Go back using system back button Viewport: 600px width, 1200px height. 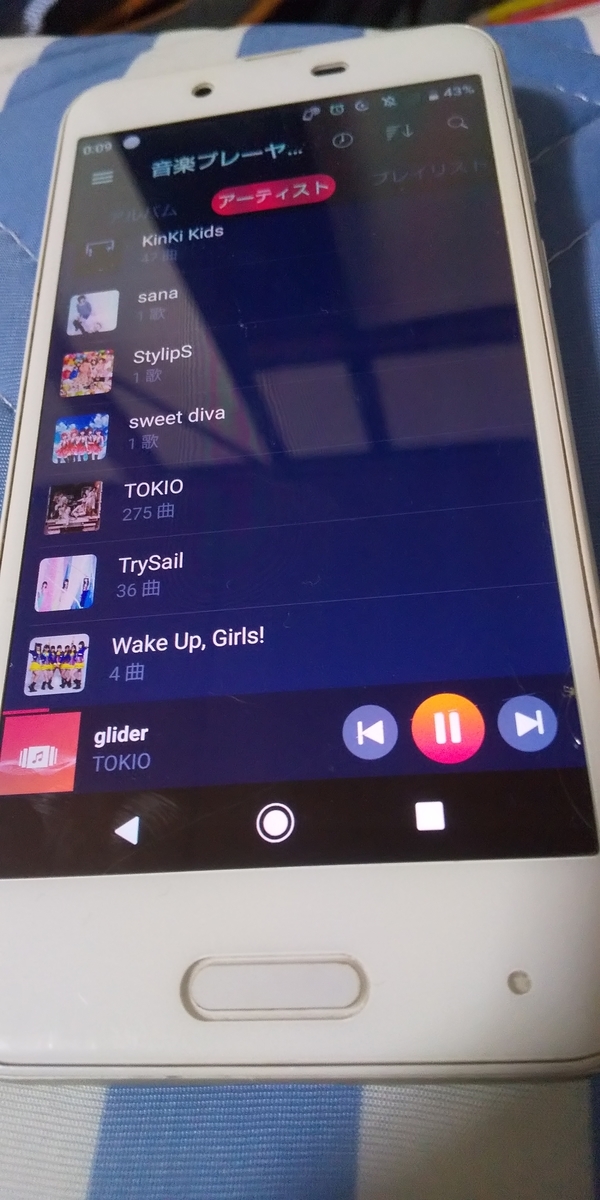click(126, 830)
